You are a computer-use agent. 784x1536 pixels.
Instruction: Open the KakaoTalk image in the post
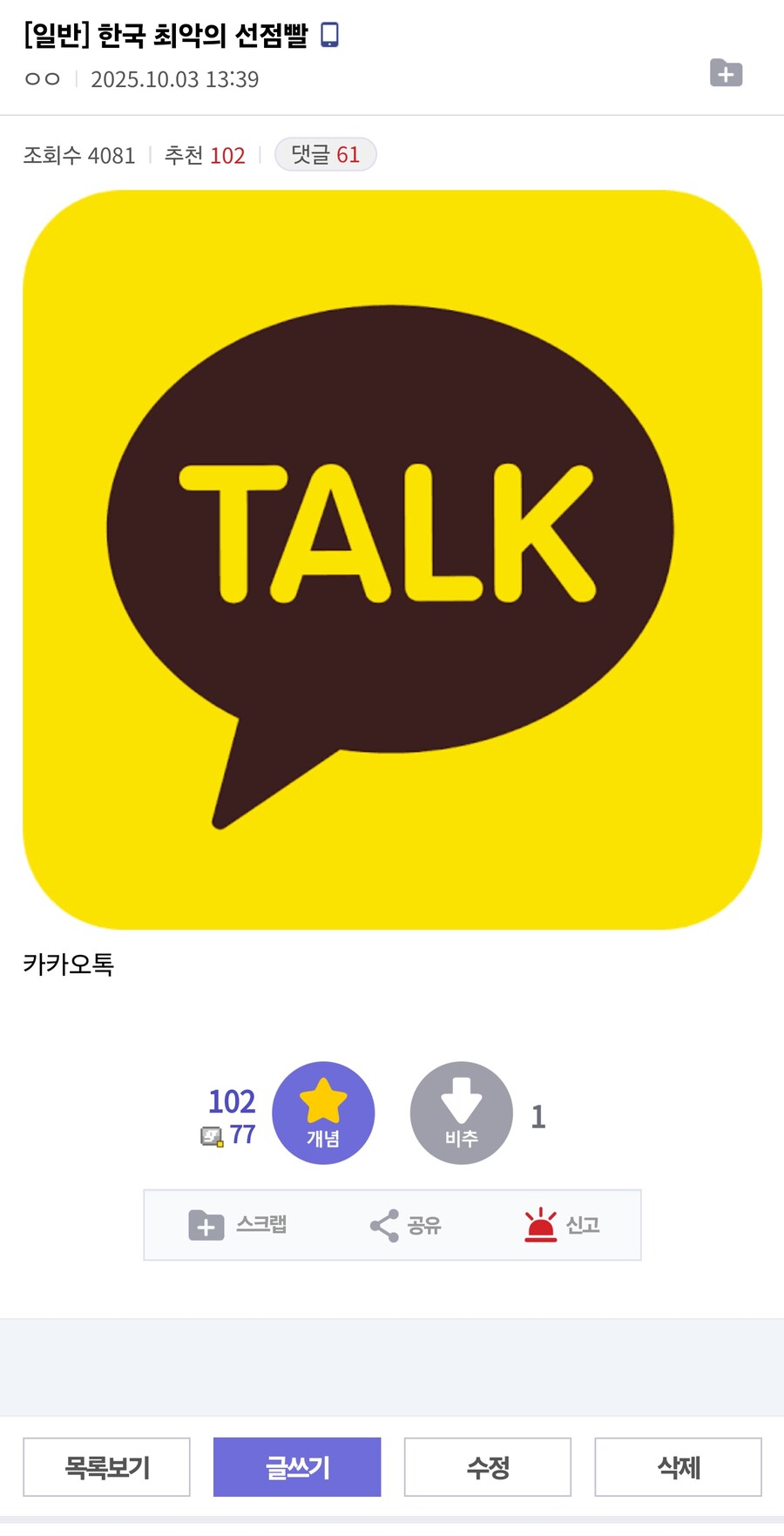tap(392, 559)
